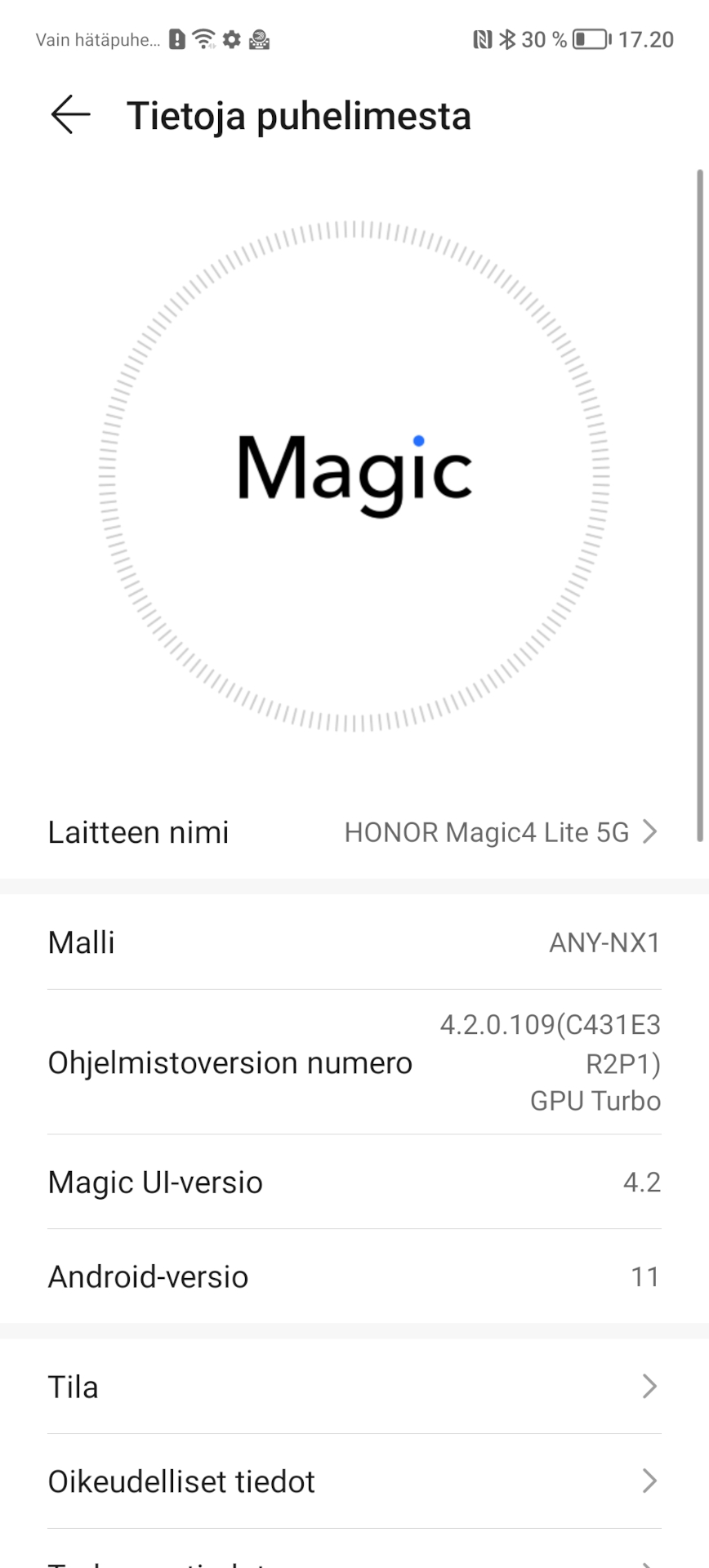This screenshot has height=1568, width=709.
Task: Open Laitteen nimi to rename device
Action: (x=354, y=832)
